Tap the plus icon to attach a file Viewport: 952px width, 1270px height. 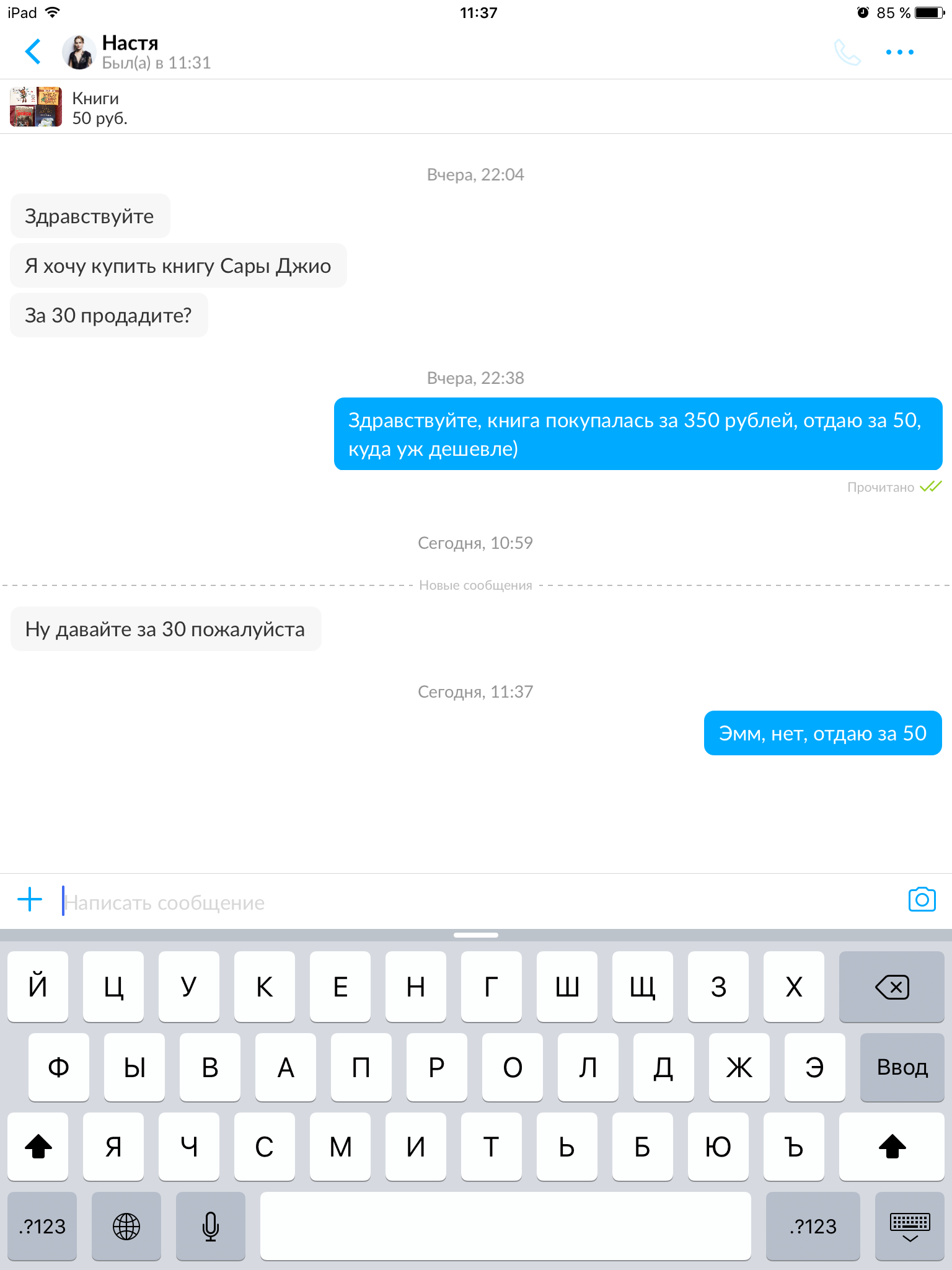coord(30,900)
